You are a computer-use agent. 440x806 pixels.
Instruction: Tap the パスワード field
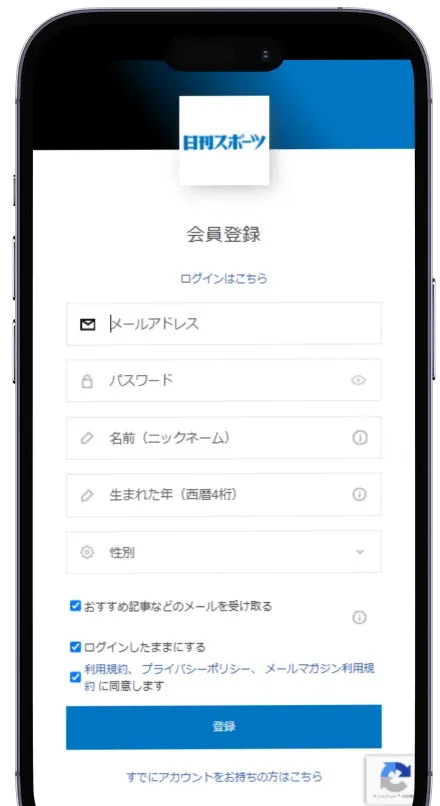[x=224, y=380]
